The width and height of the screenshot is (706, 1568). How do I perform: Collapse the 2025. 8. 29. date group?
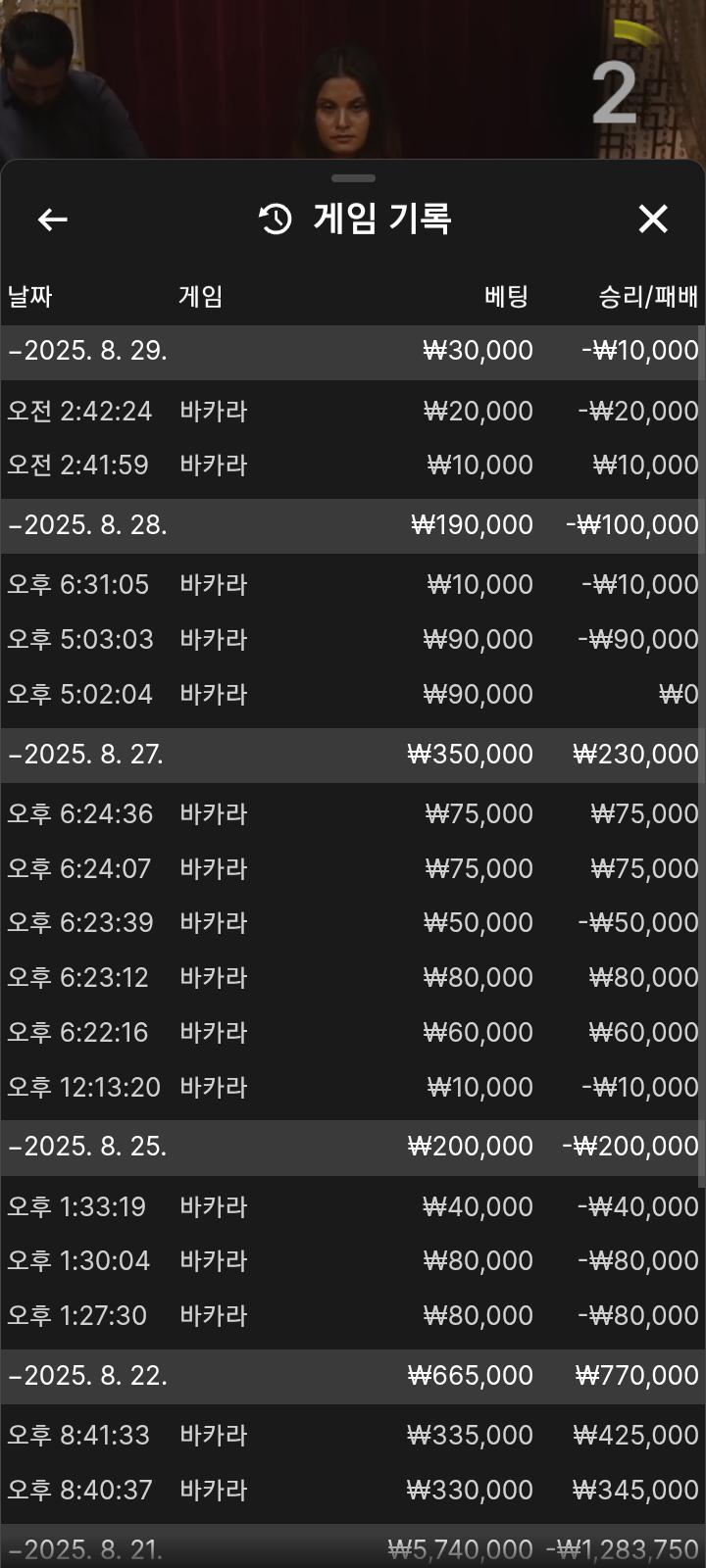pyautogui.click(x=87, y=351)
